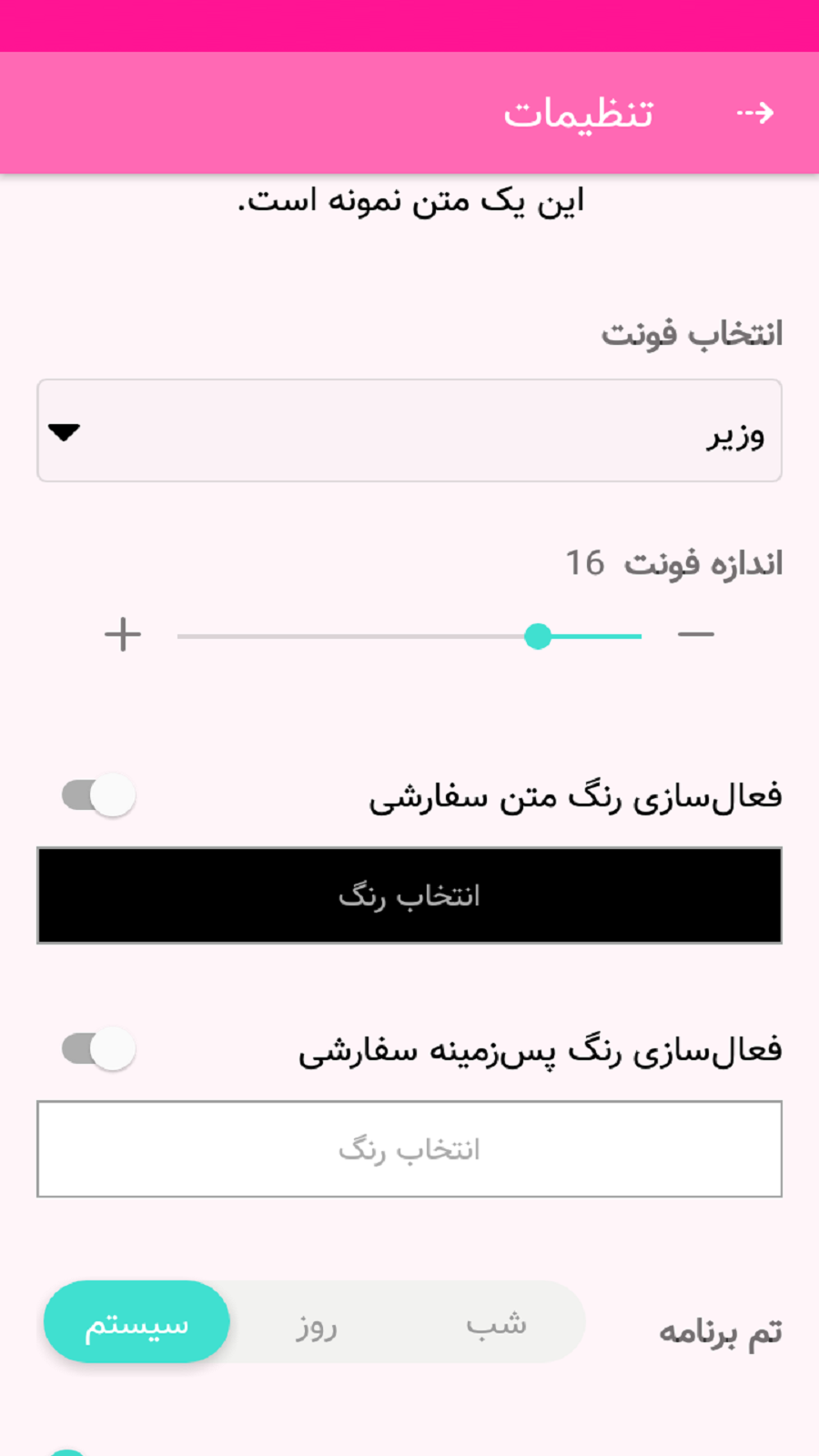Switch theme to شب
The height and width of the screenshot is (1456, 819).
pos(496,1324)
